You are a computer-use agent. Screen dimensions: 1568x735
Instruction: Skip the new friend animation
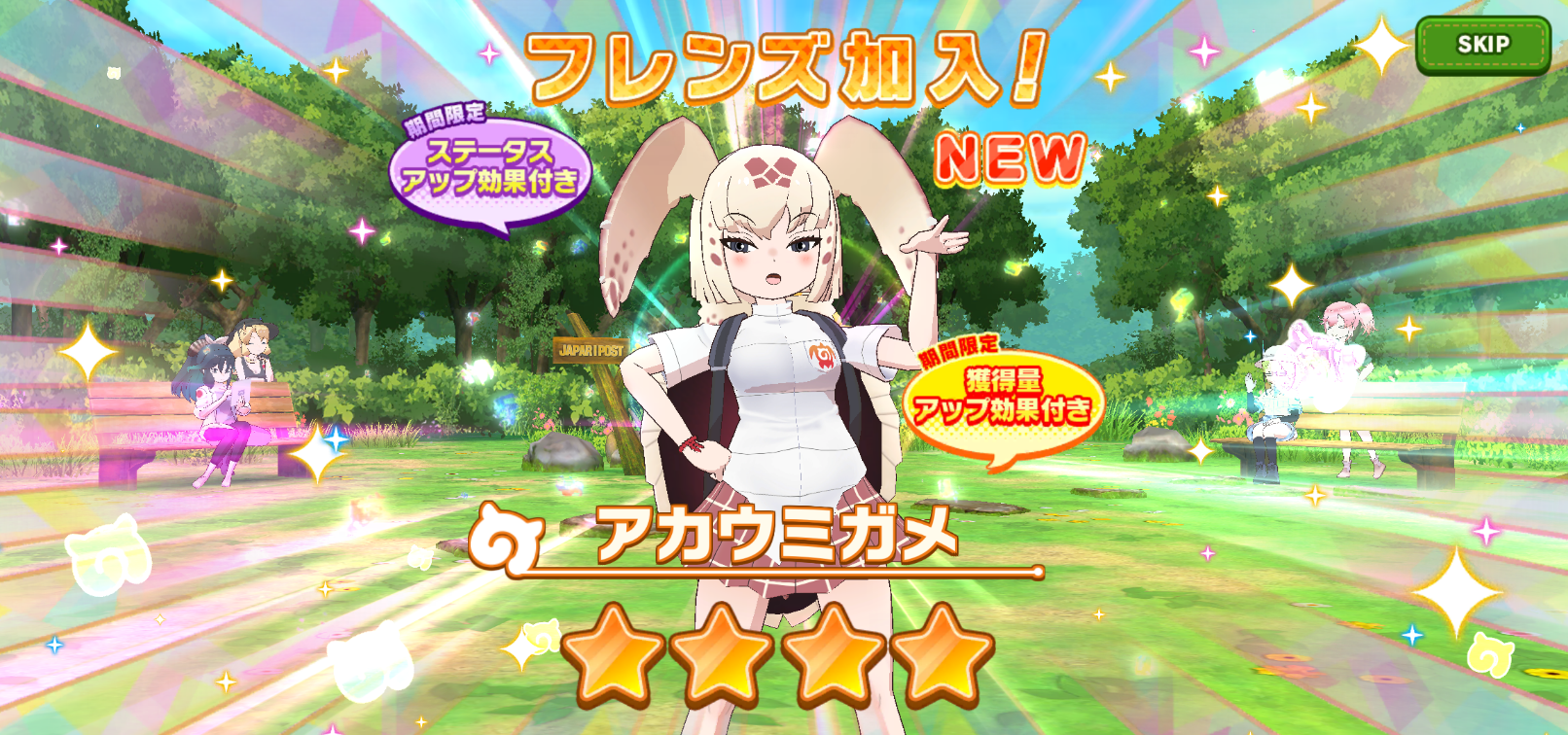(1482, 45)
